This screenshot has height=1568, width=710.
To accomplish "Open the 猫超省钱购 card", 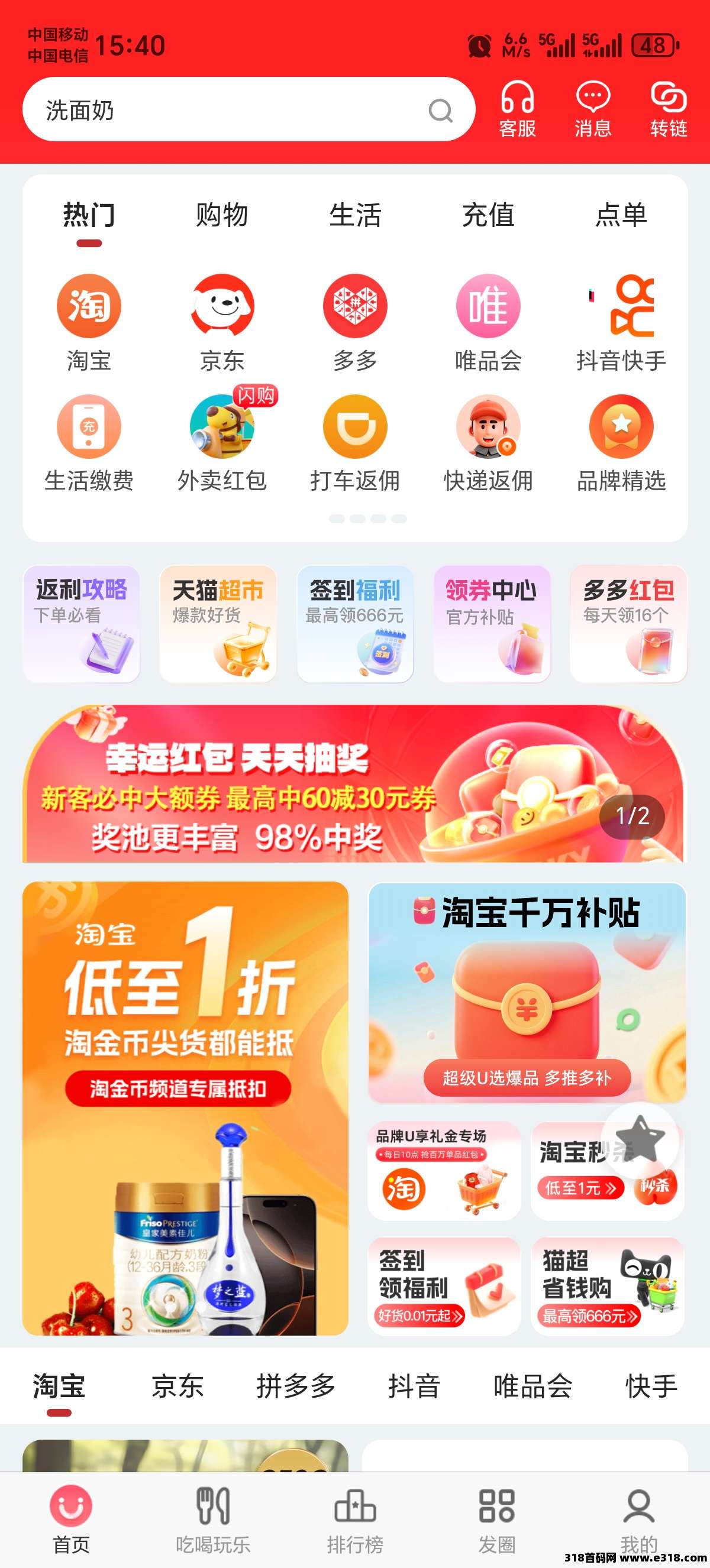I will coord(607,1286).
